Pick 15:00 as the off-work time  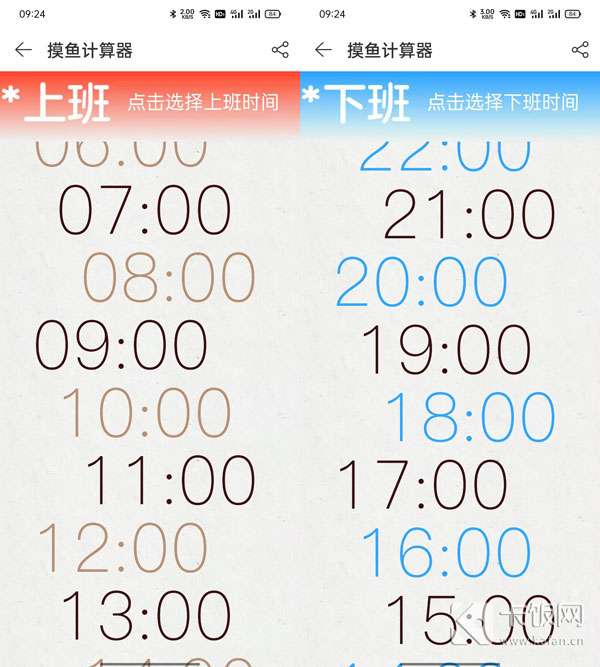(x=470, y=618)
